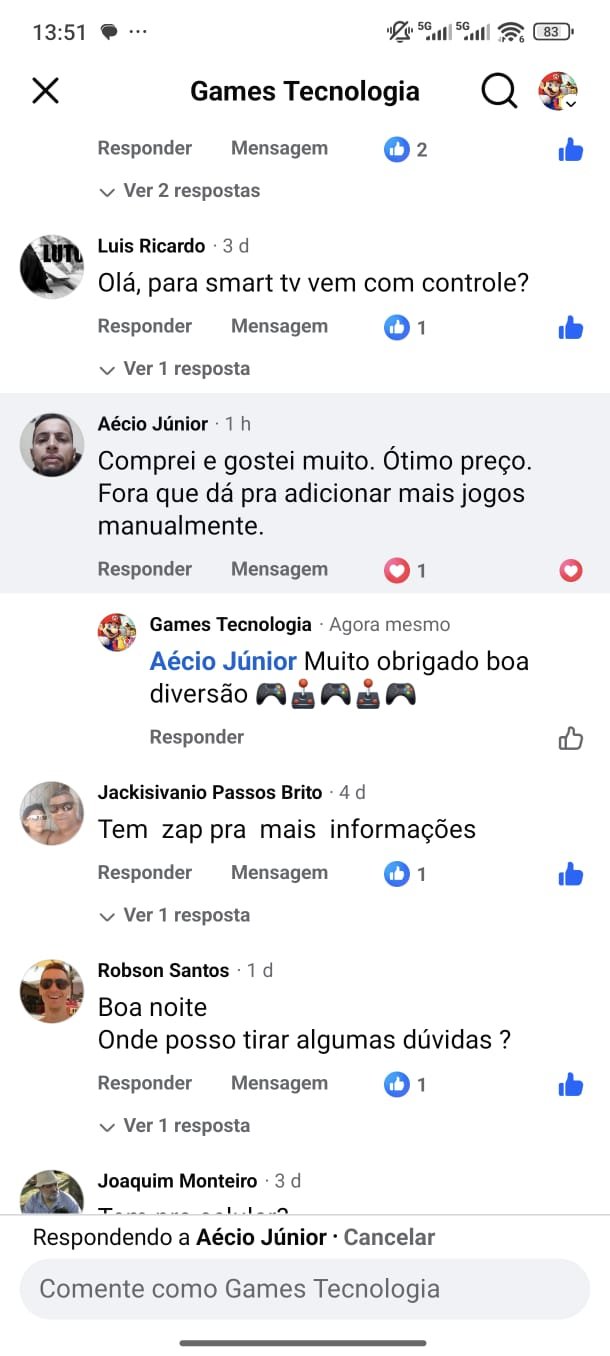Image resolution: width=610 pixels, height=1356 pixels.
Task: Expand Ver 2 respostas at top
Action: pyautogui.click(x=181, y=191)
